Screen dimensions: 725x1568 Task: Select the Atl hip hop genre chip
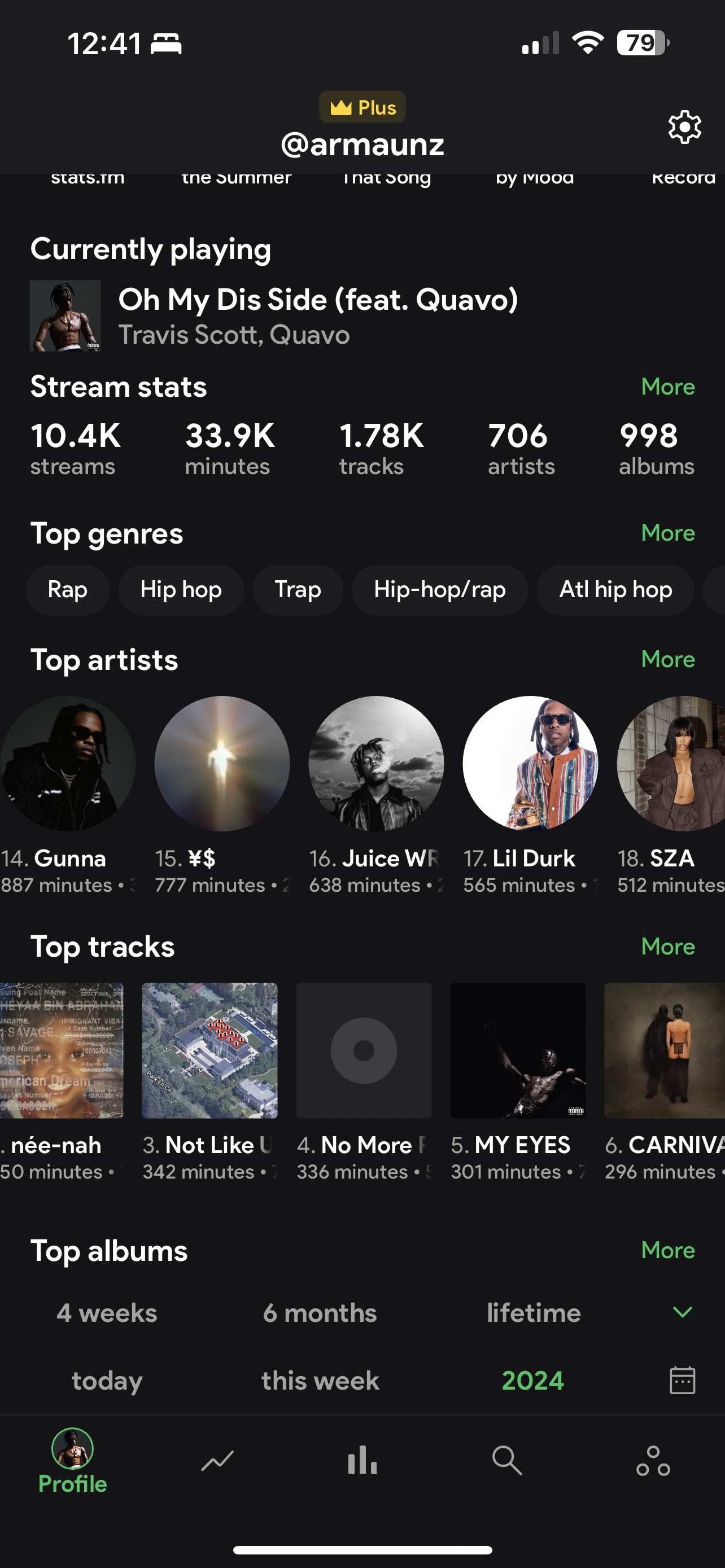coord(615,589)
